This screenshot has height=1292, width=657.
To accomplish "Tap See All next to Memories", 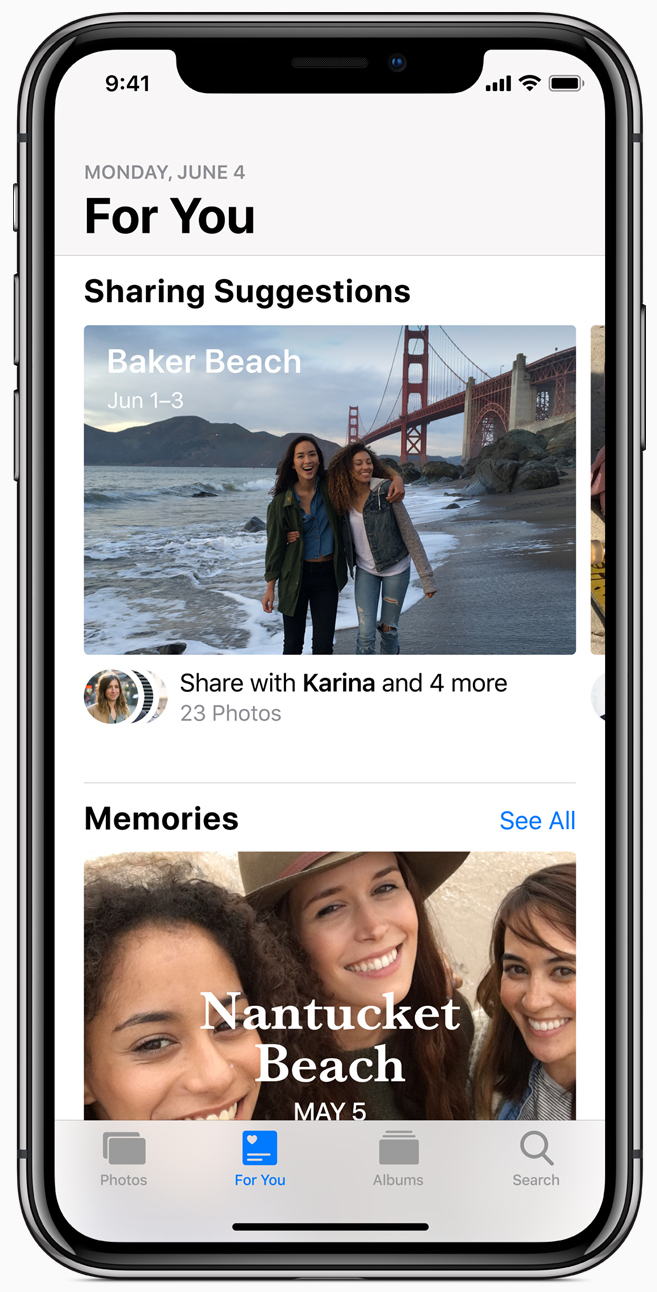I will click(x=537, y=821).
